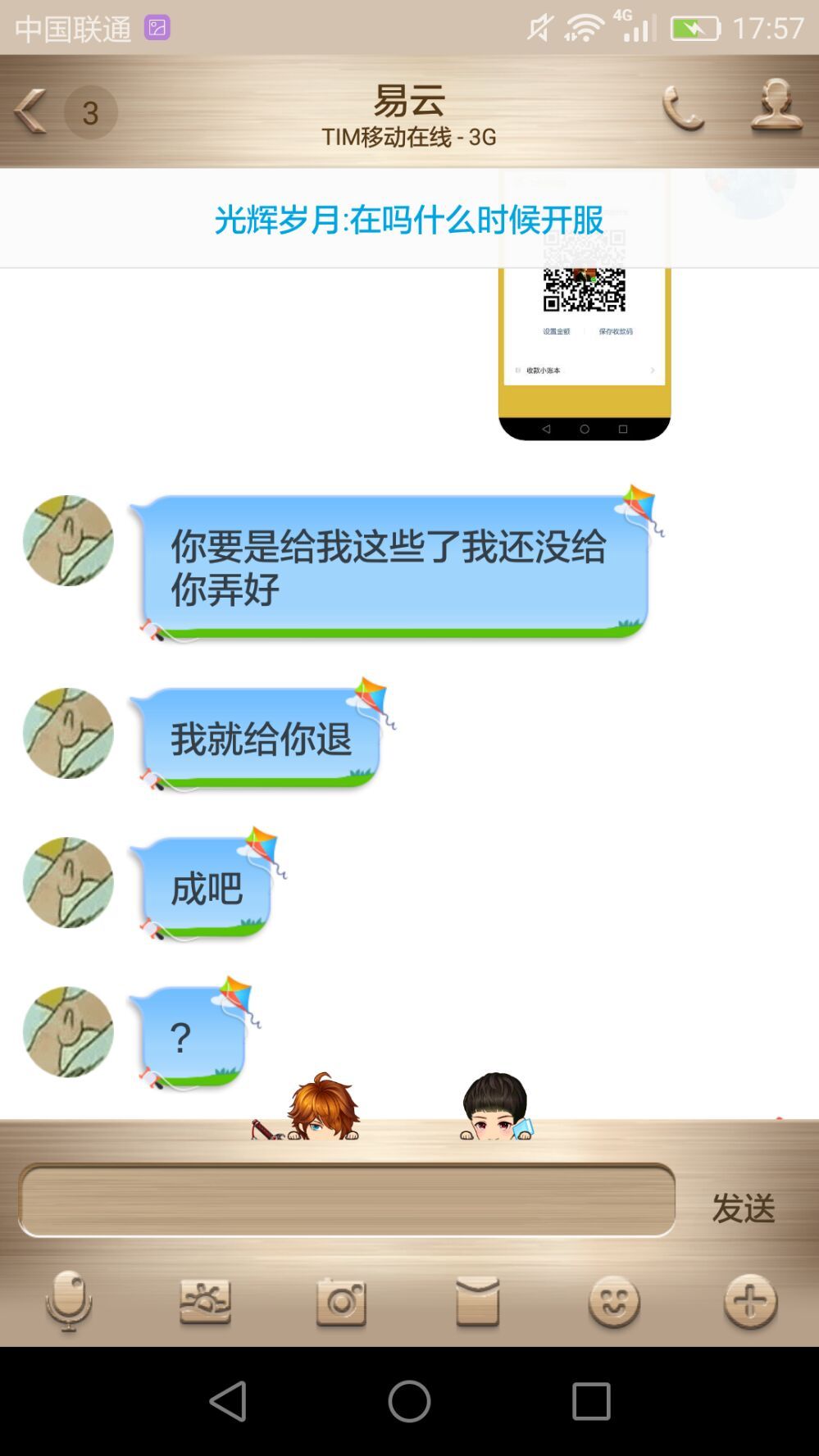The image size is (819, 1456).
Task: Open 易云's contact profile
Action: coord(776,107)
